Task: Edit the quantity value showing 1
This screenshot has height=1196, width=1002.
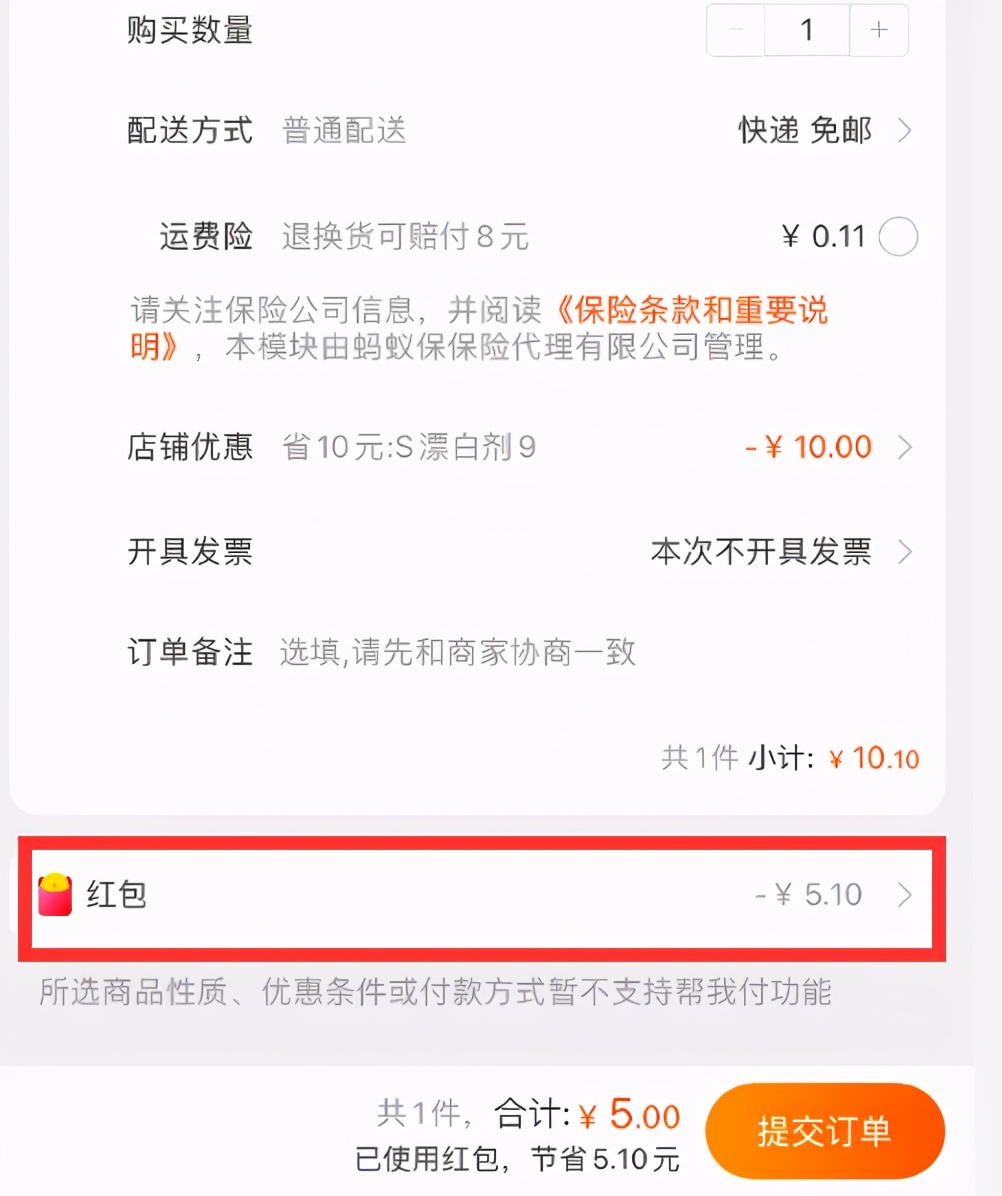Action: [806, 30]
